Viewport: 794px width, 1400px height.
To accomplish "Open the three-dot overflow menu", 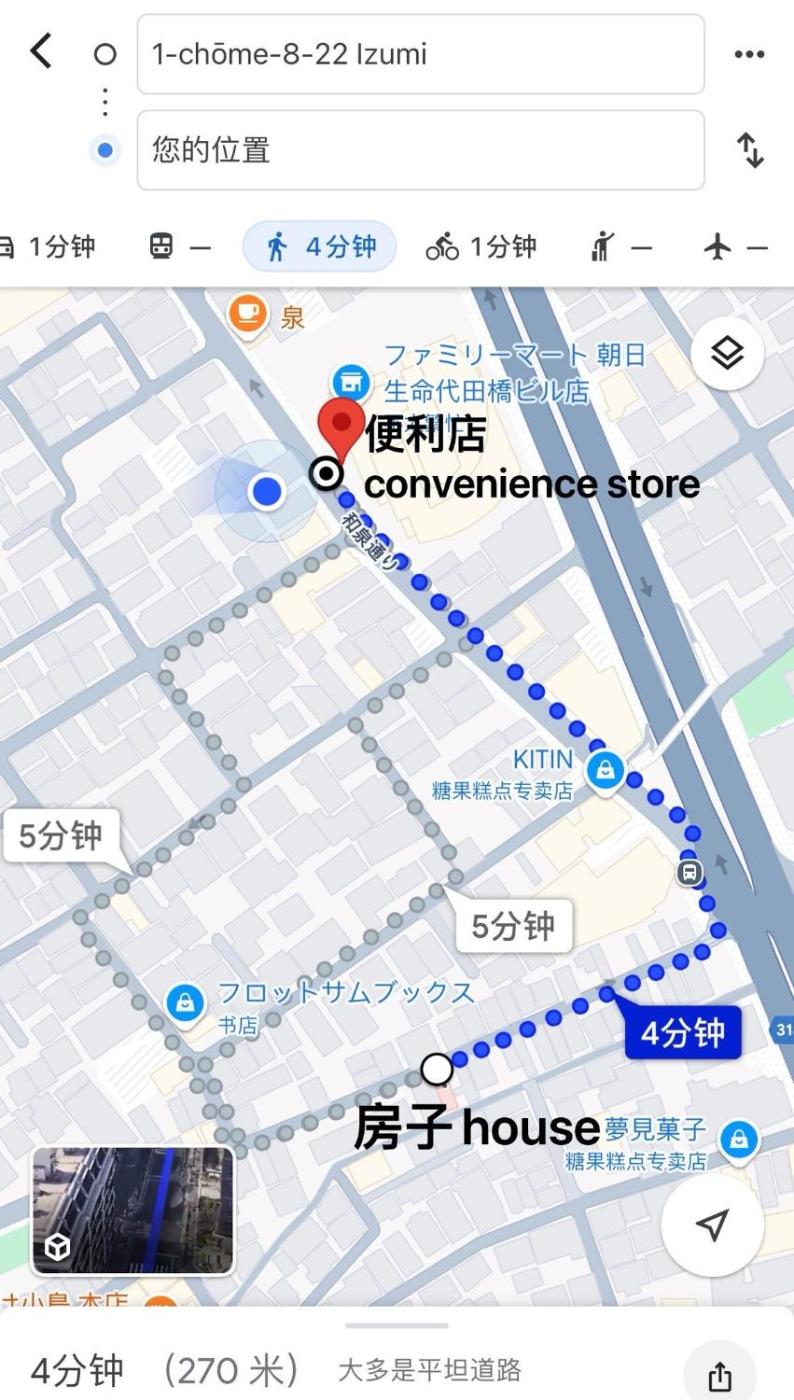I will pos(749,54).
